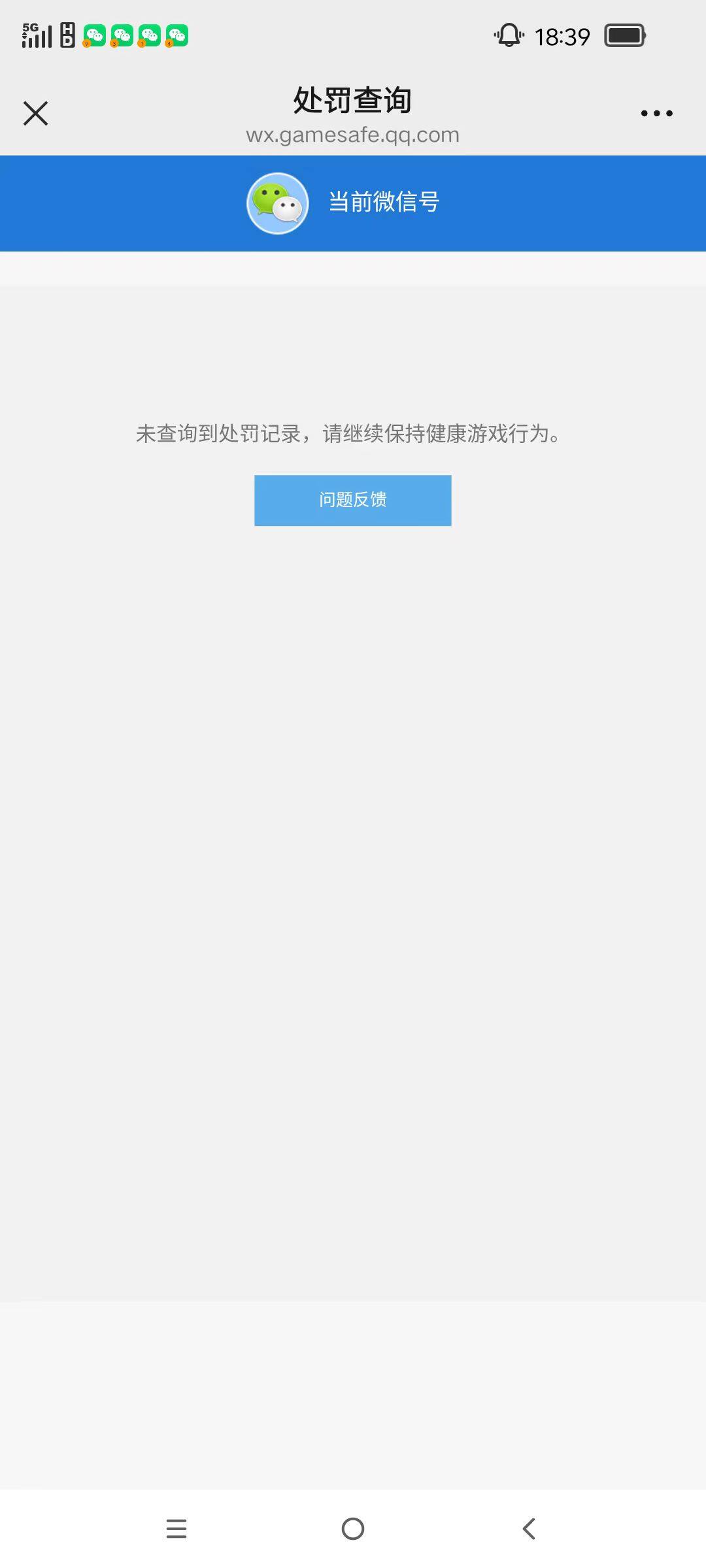The height and width of the screenshot is (1568, 706).
Task: Tap the first WeChat notification badge icon
Action: [x=93, y=36]
